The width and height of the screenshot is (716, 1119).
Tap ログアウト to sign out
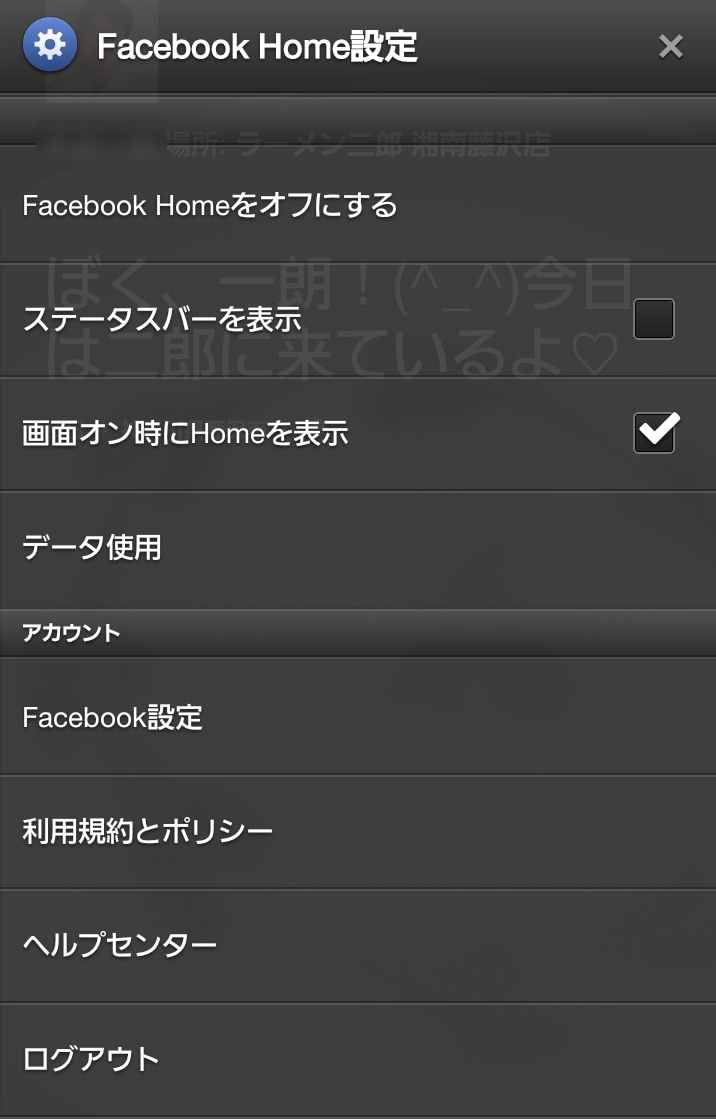point(91,1059)
